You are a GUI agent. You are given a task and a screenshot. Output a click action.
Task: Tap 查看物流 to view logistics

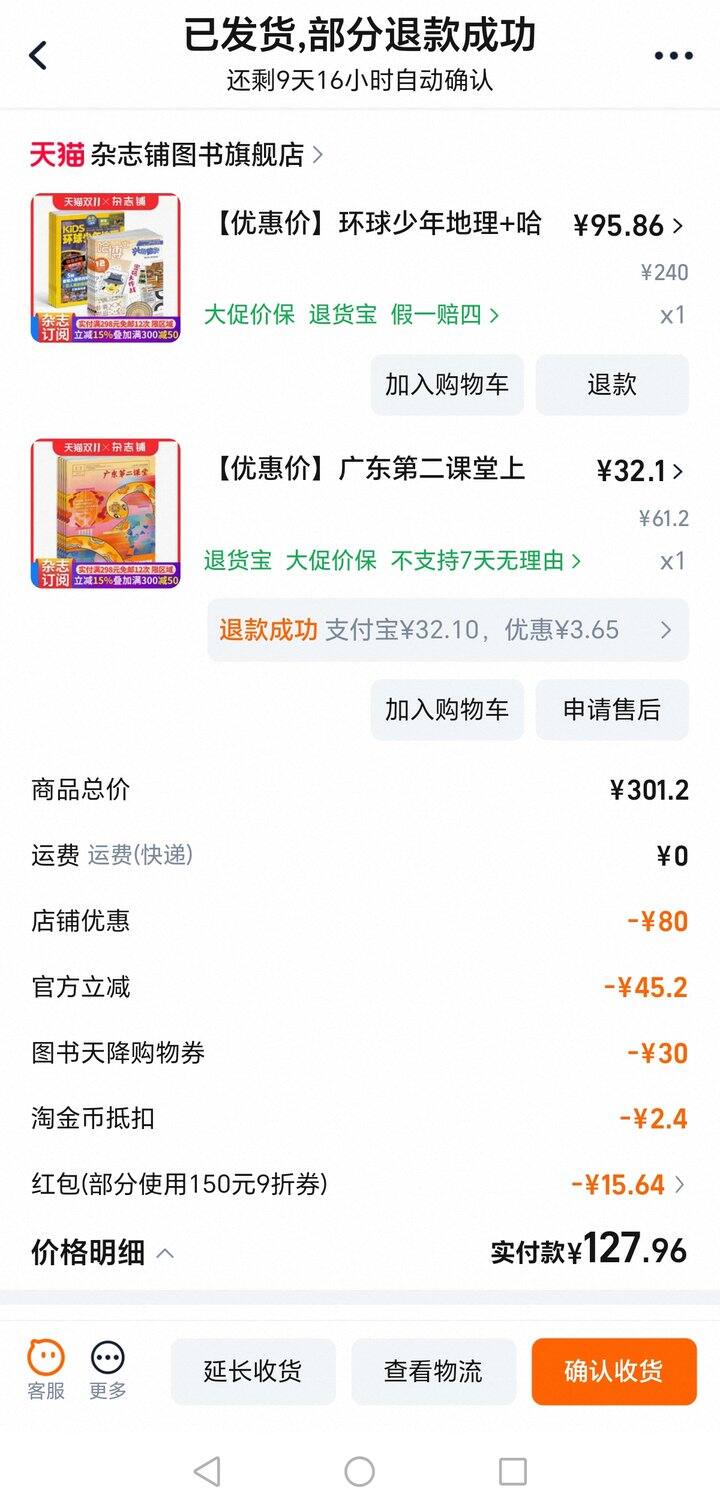(x=433, y=1370)
